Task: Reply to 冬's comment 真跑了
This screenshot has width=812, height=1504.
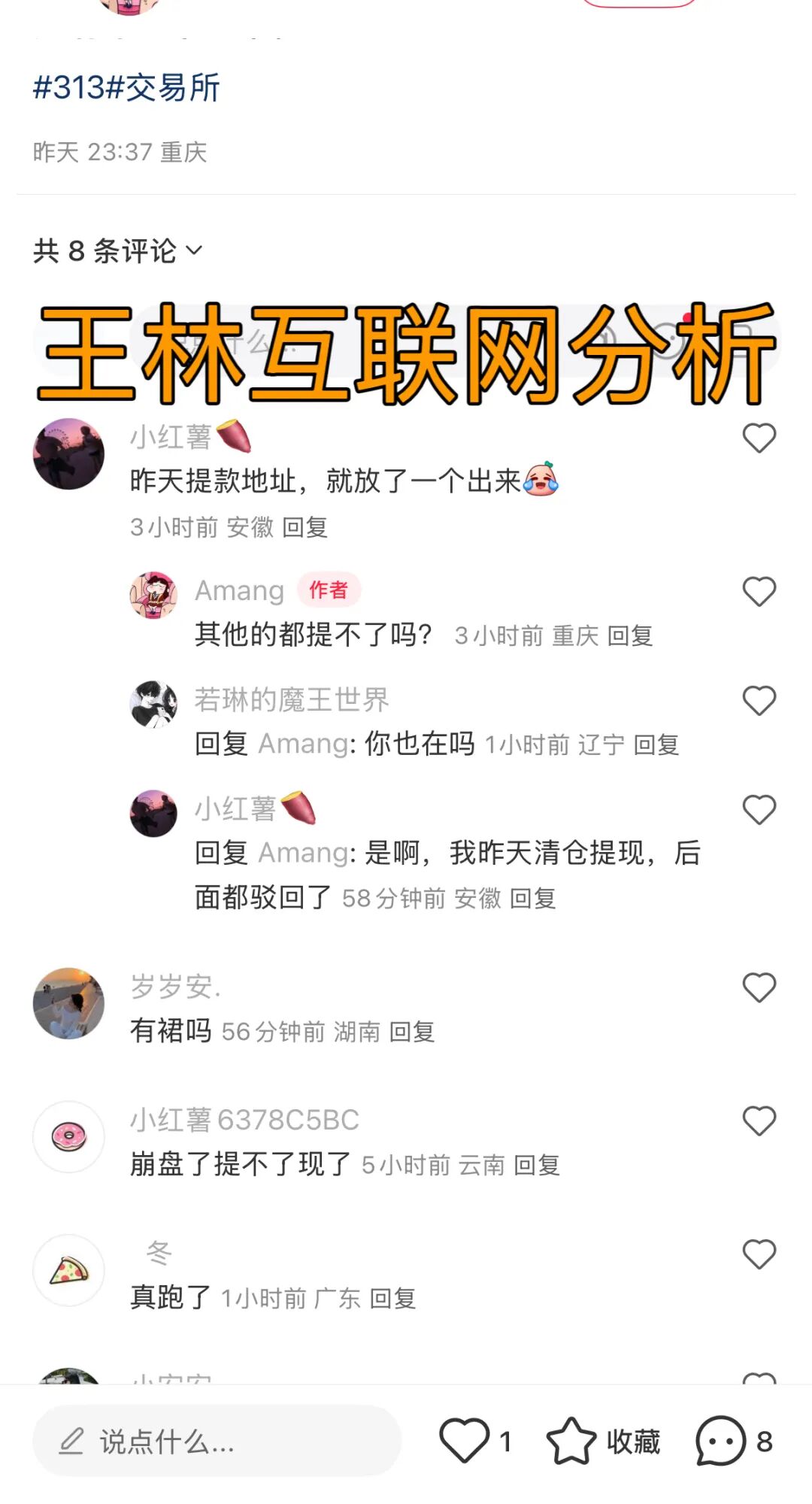Action: (x=392, y=1299)
